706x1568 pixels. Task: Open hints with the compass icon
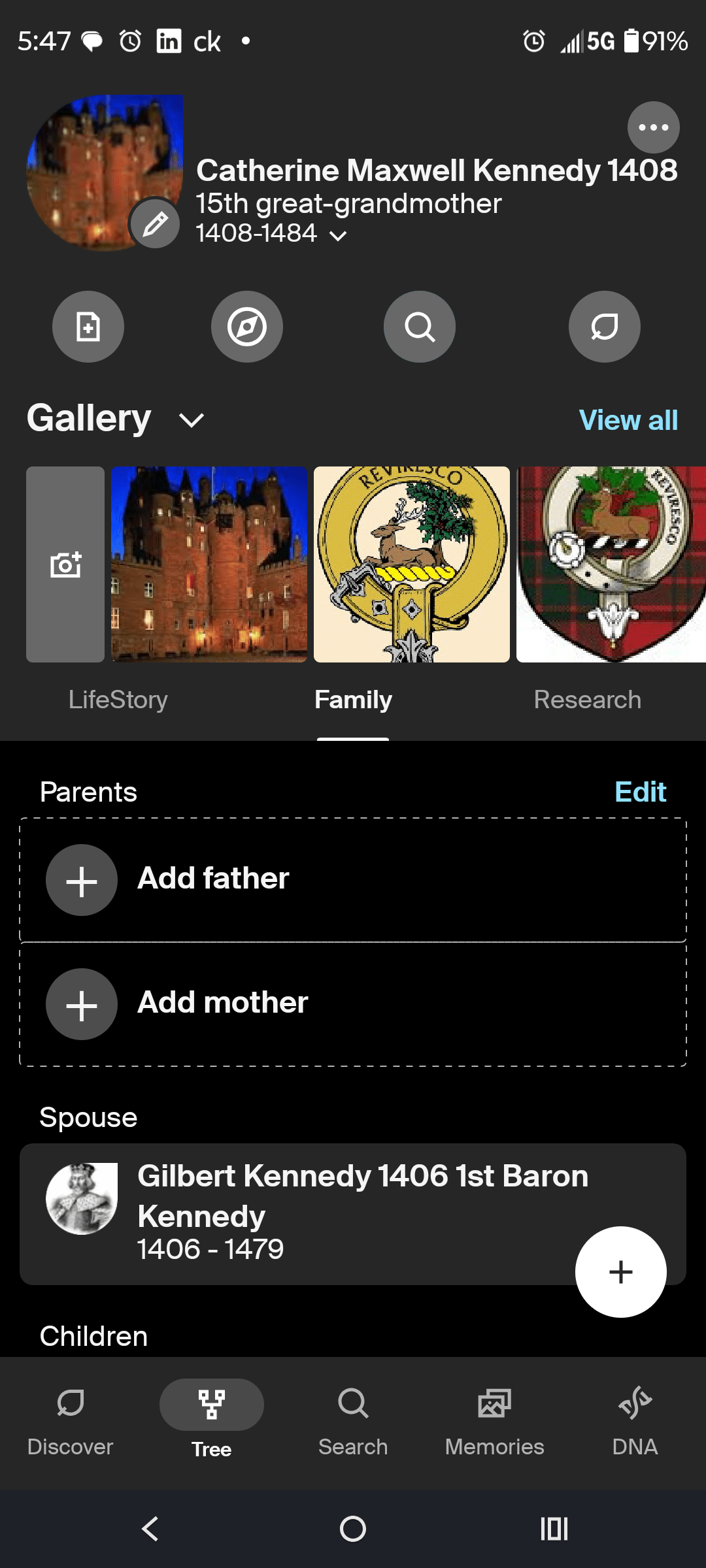click(247, 327)
